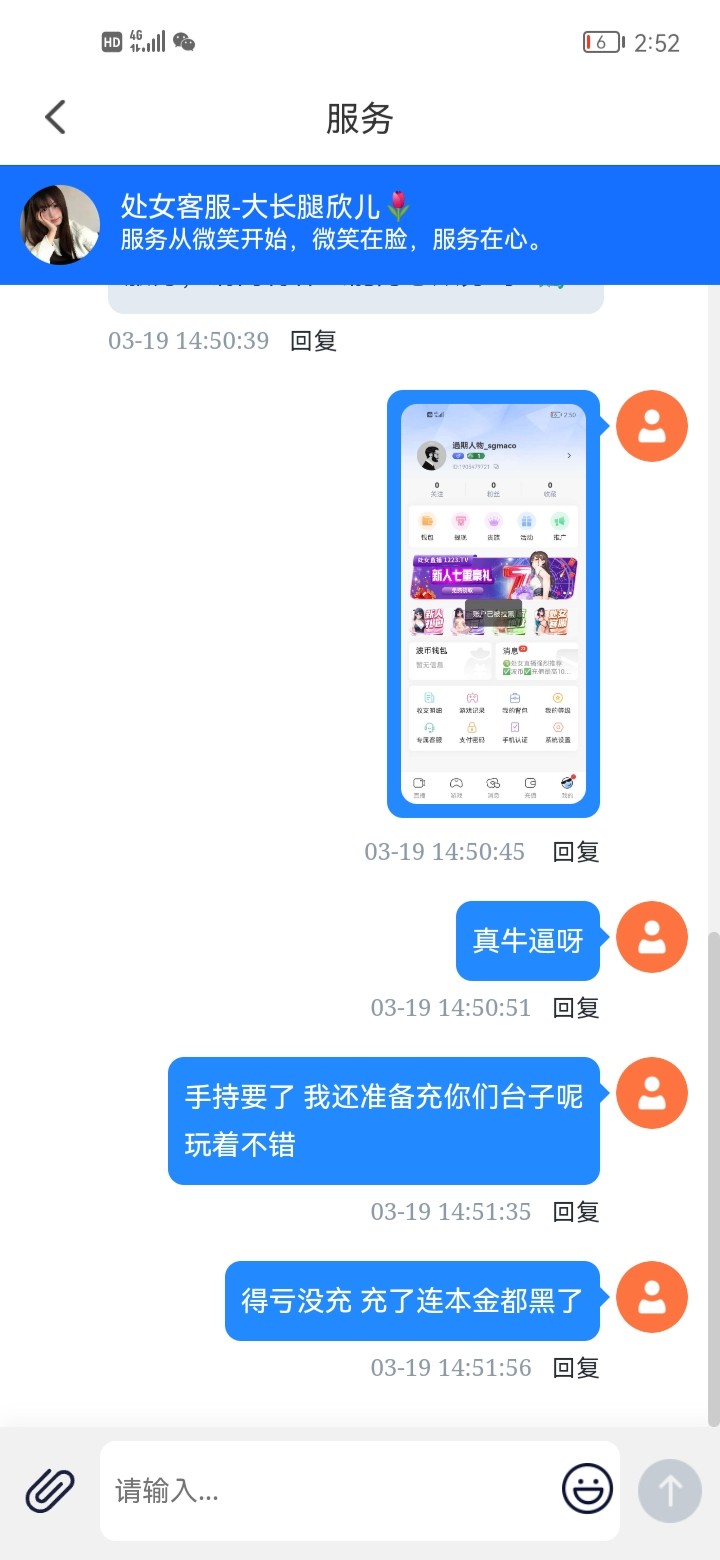The height and width of the screenshot is (1560, 720).
Task: Tap 回复 under the screenshot message
Action: click(x=576, y=852)
